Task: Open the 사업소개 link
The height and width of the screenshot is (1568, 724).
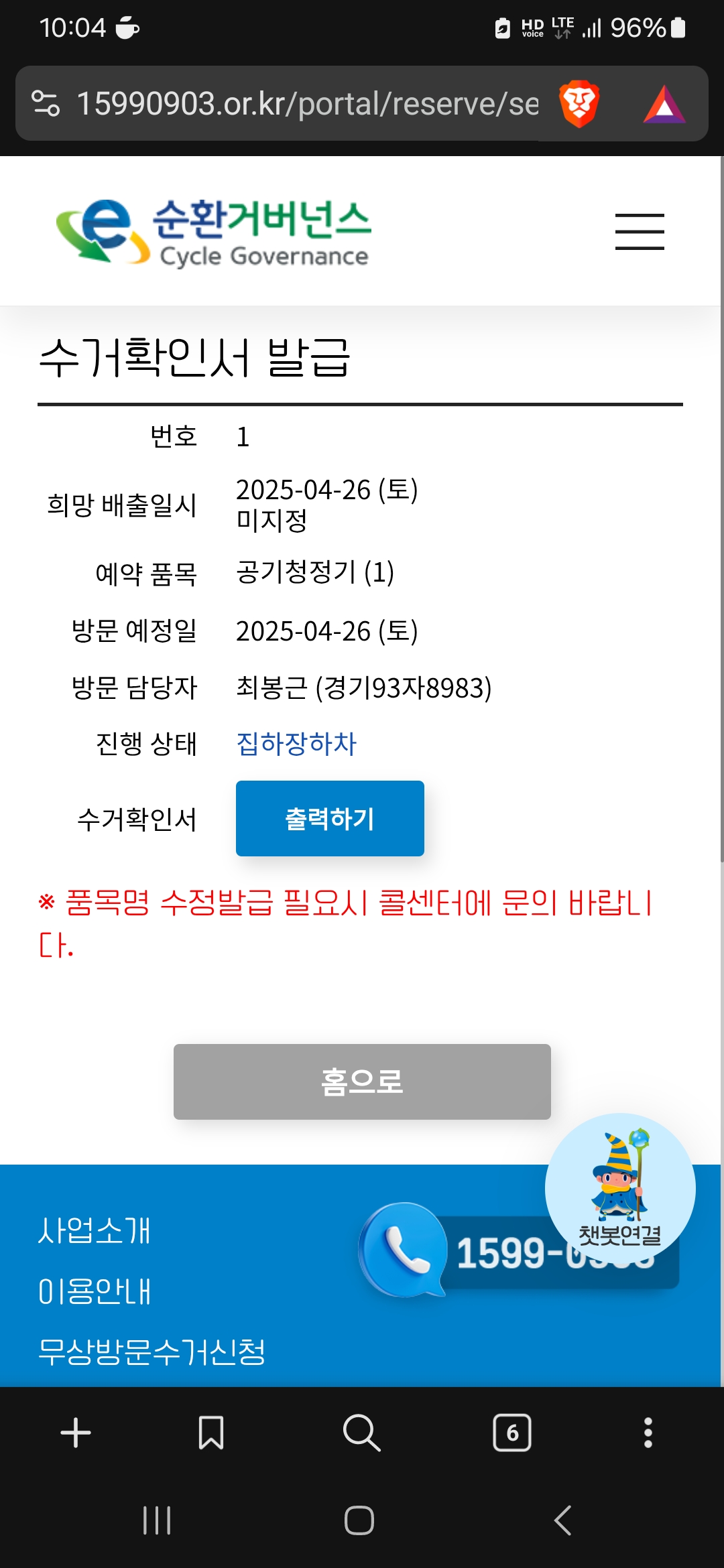Action: pyautogui.click(x=95, y=1230)
